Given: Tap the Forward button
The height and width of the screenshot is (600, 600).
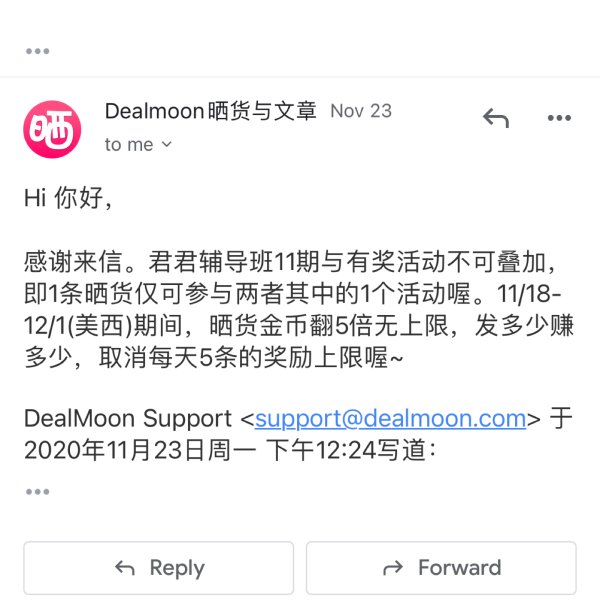Looking at the screenshot, I should click(441, 568).
